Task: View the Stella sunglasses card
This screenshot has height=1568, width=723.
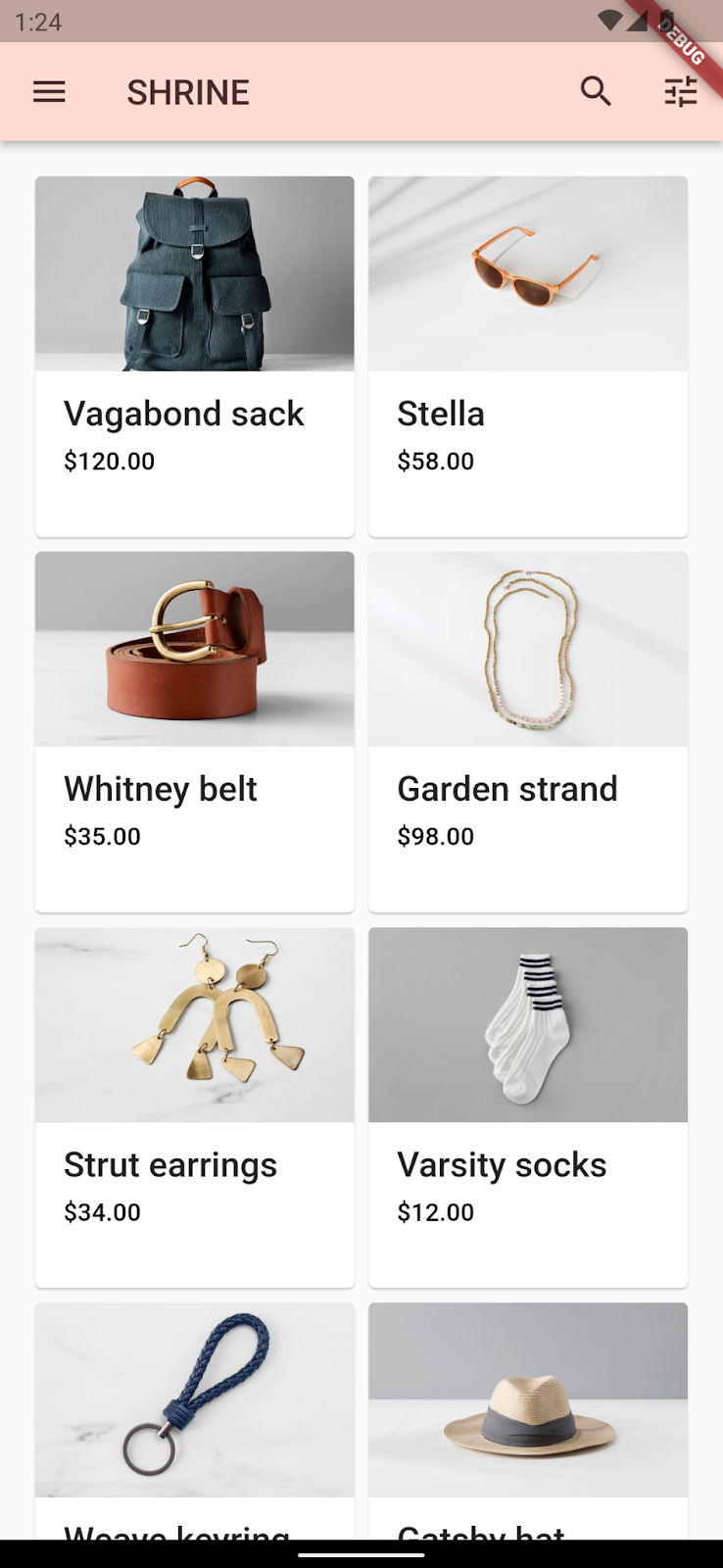Action: coord(527,356)
